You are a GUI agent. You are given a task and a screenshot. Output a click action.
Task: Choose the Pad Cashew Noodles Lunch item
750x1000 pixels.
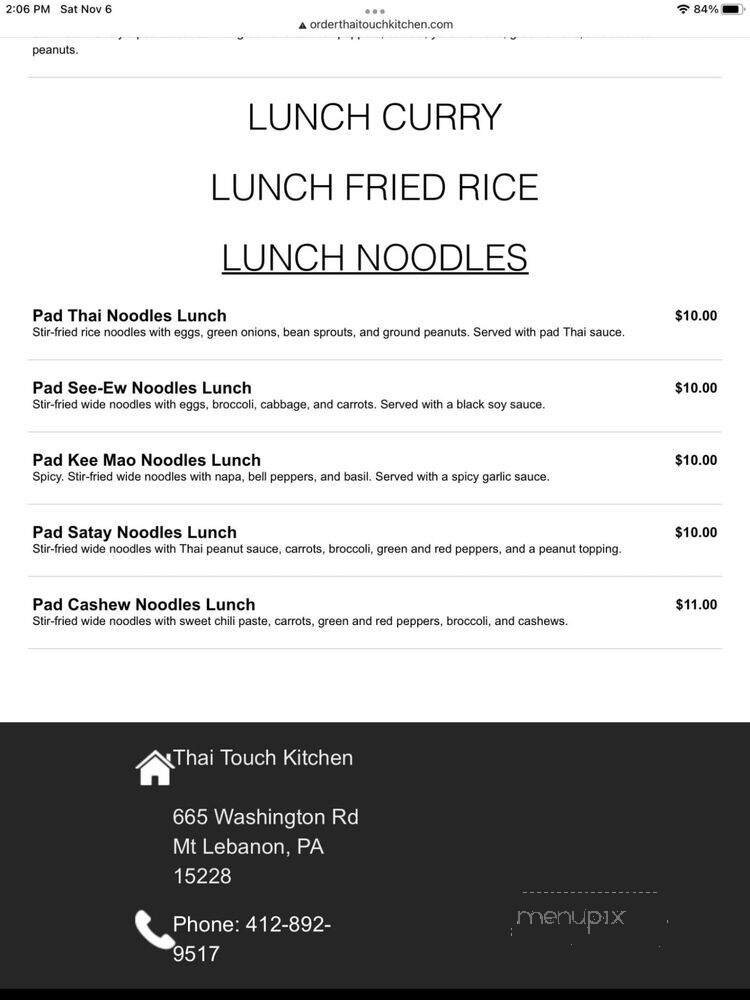tap(144, 604)
